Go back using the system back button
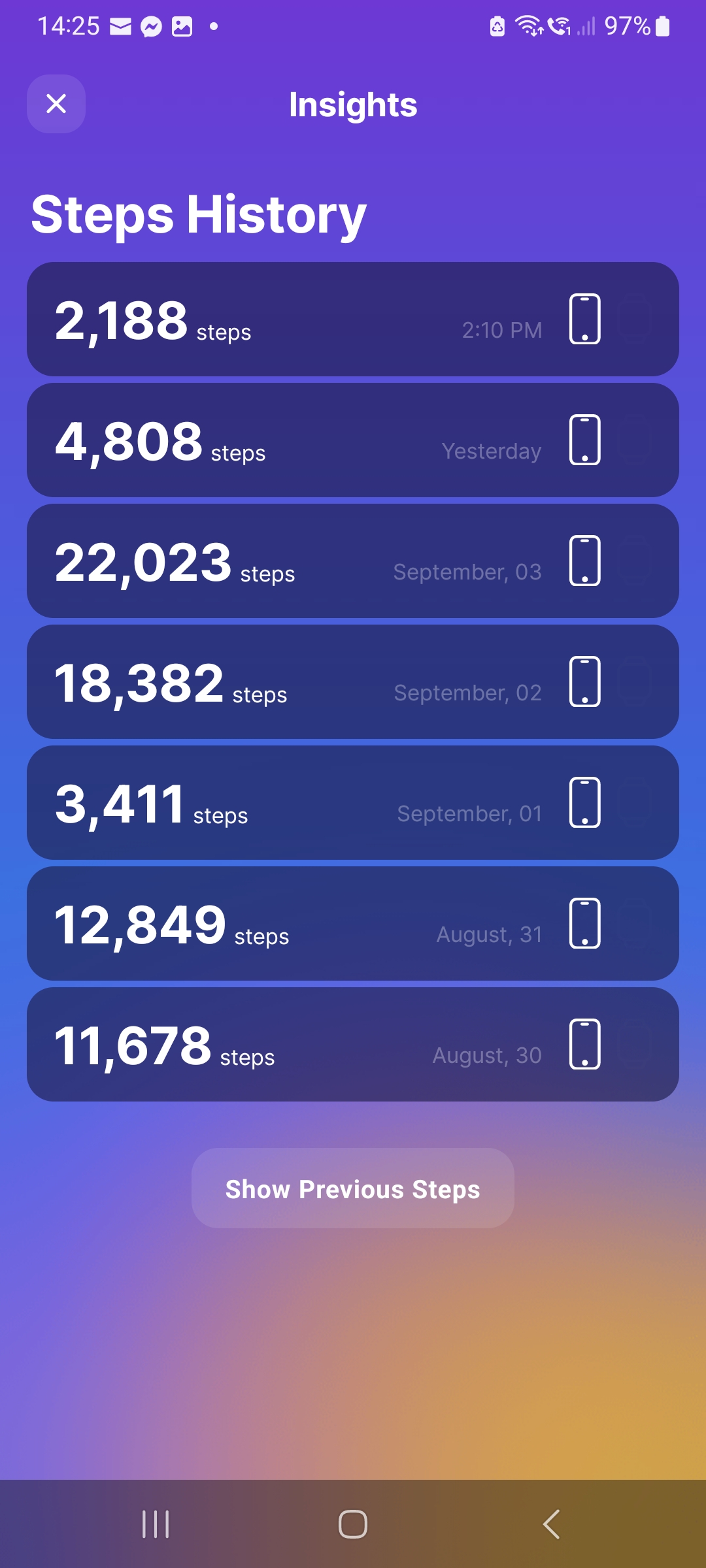This screenshot has height=1568, width=706. (x=551, y=1524)
